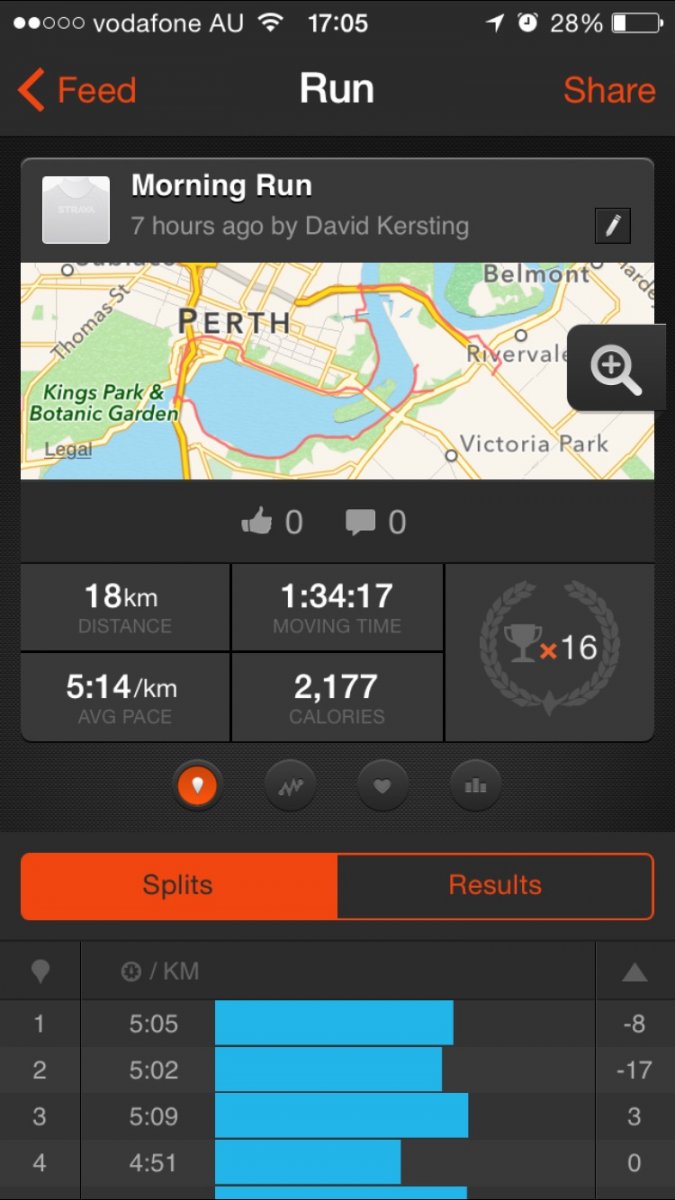Give kudos with the thumbs-up icon

[258, 522]
